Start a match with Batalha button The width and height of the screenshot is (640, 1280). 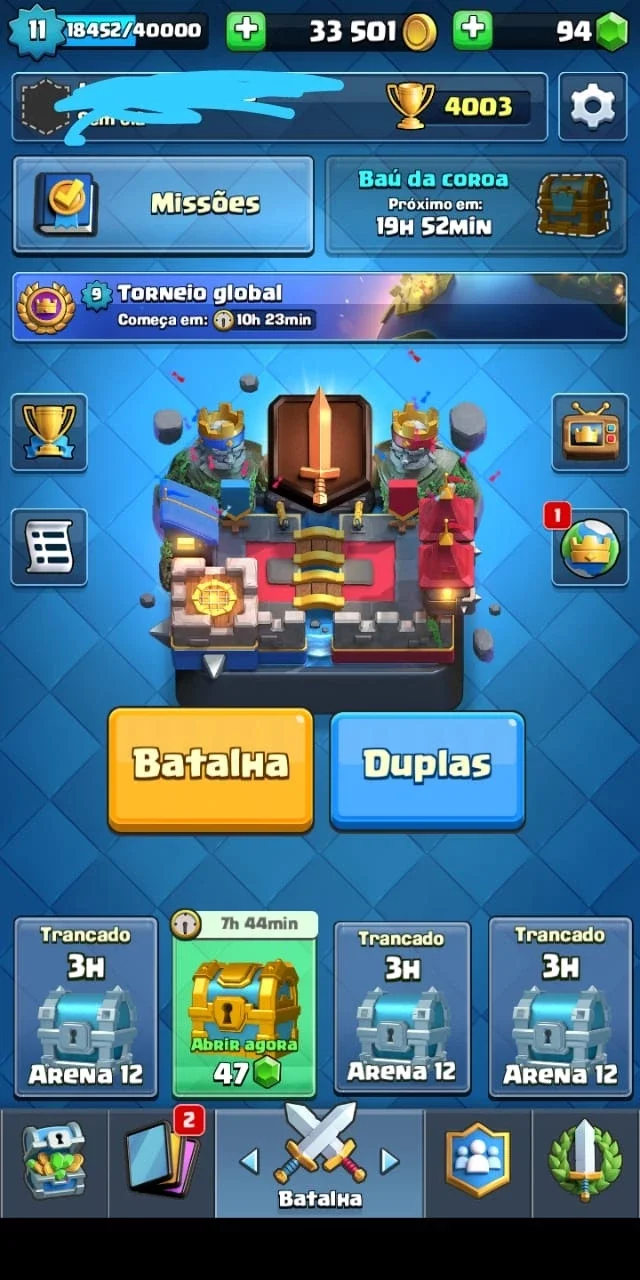(x=210, y=769)
